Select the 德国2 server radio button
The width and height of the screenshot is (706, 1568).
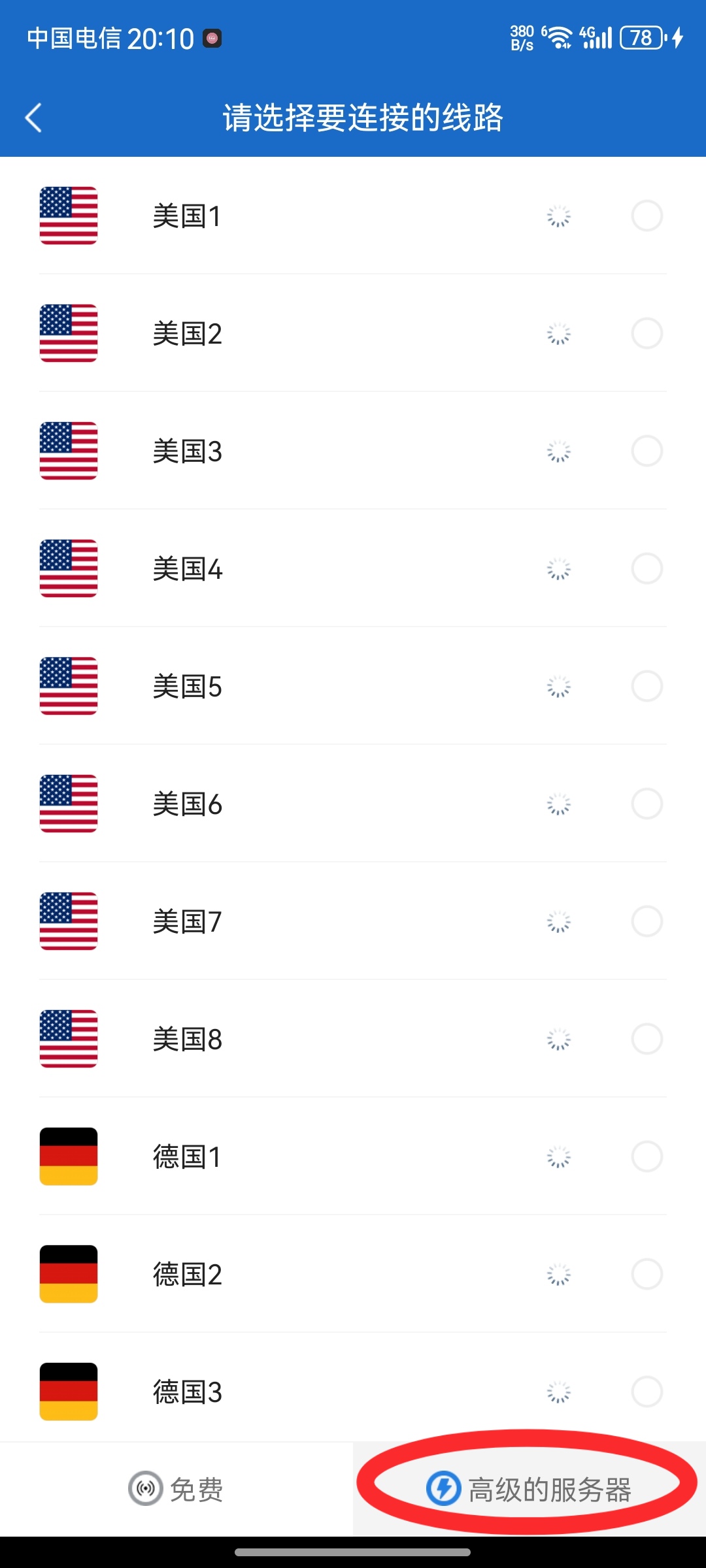point(647,1274)
